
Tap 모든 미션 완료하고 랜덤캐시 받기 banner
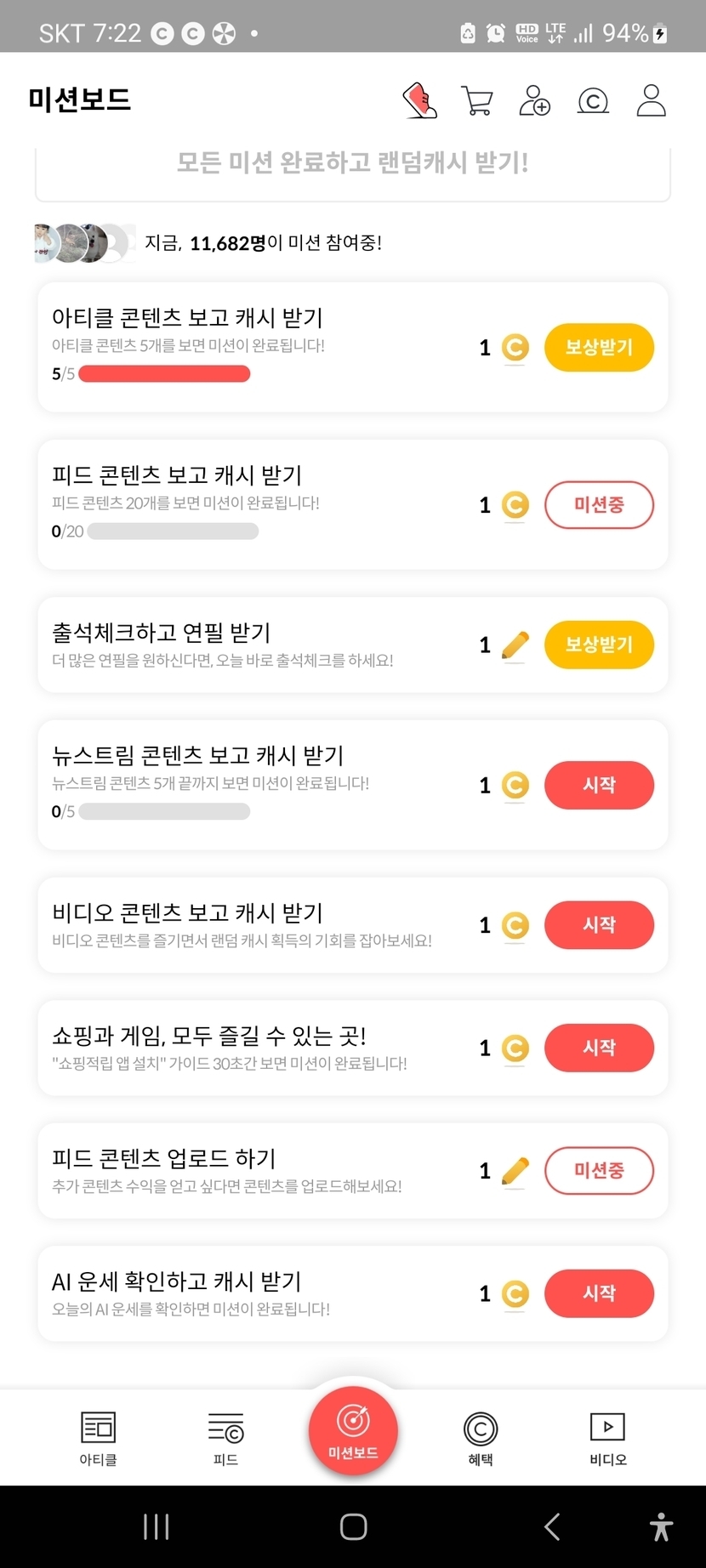point(352,163)
